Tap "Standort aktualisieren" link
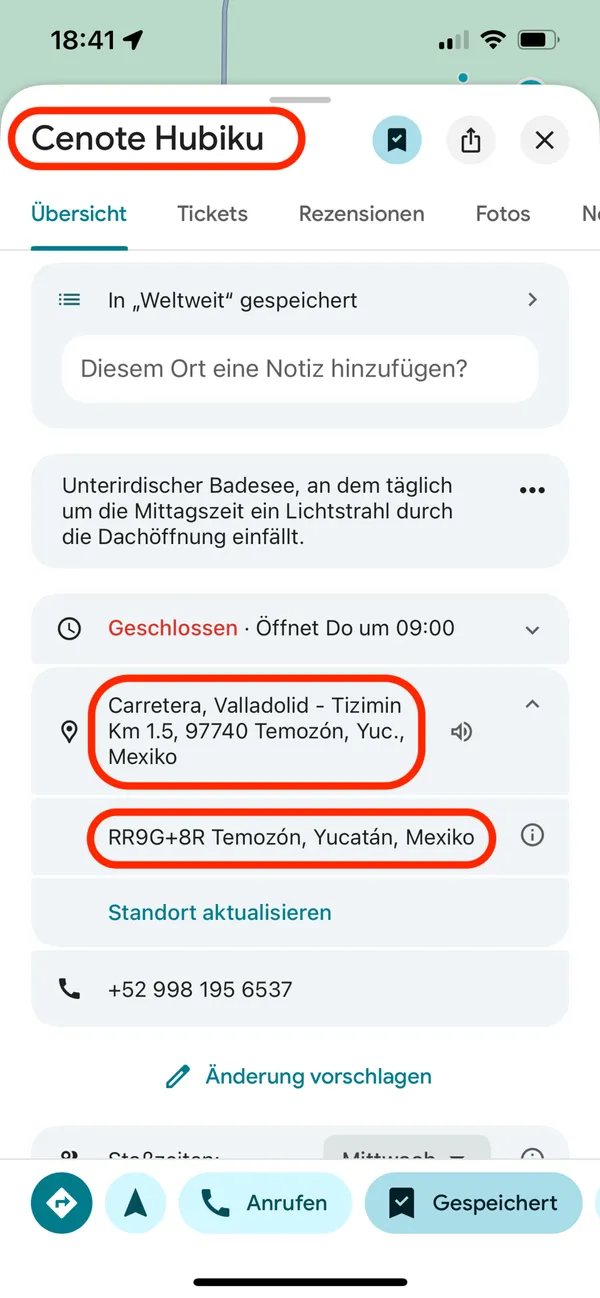The height and width of the screenshot is (1298, 600). click(x=219, y=912)
